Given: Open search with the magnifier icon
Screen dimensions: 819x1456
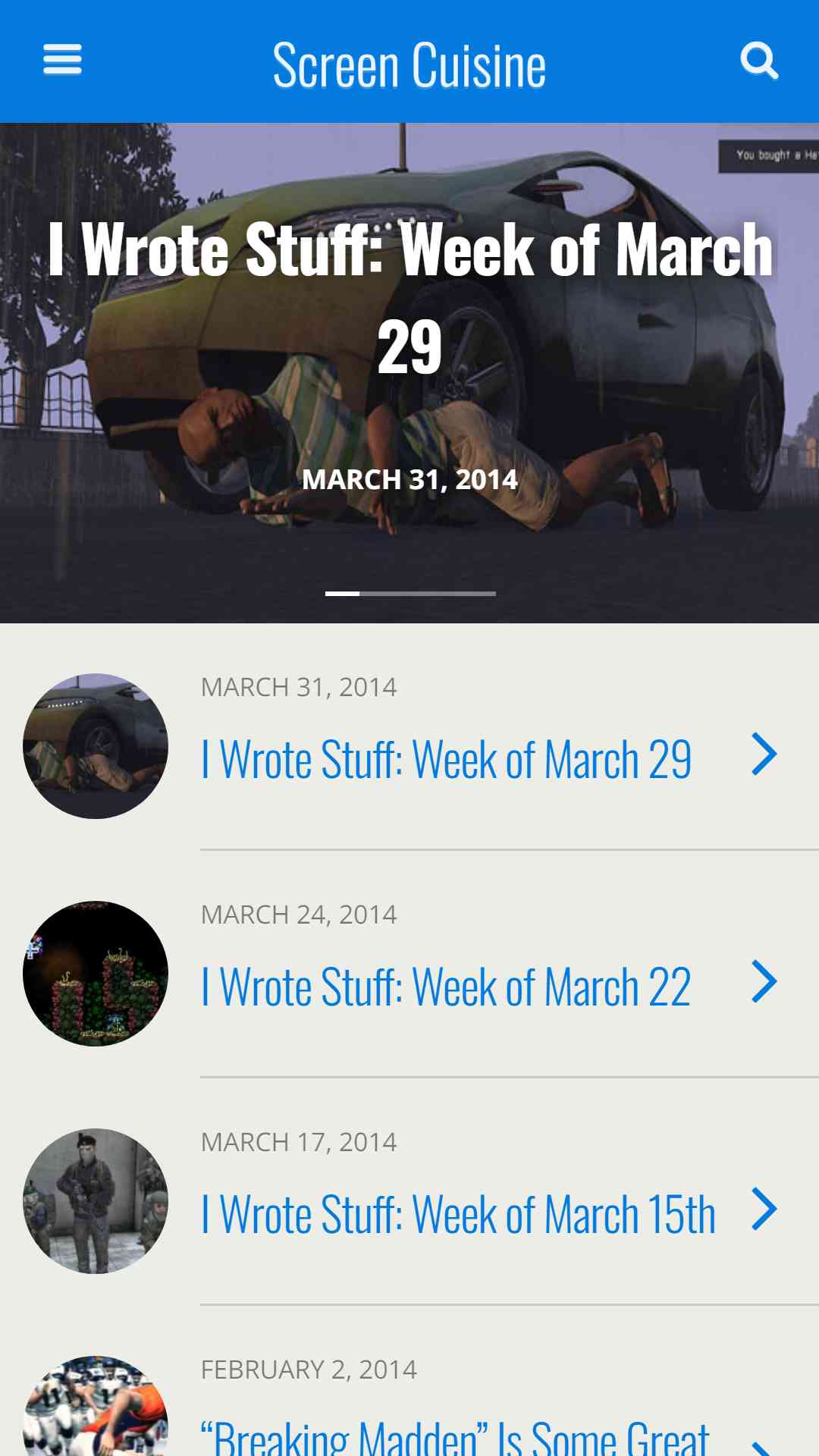Looking at the screenshot, I should [759, 61].
